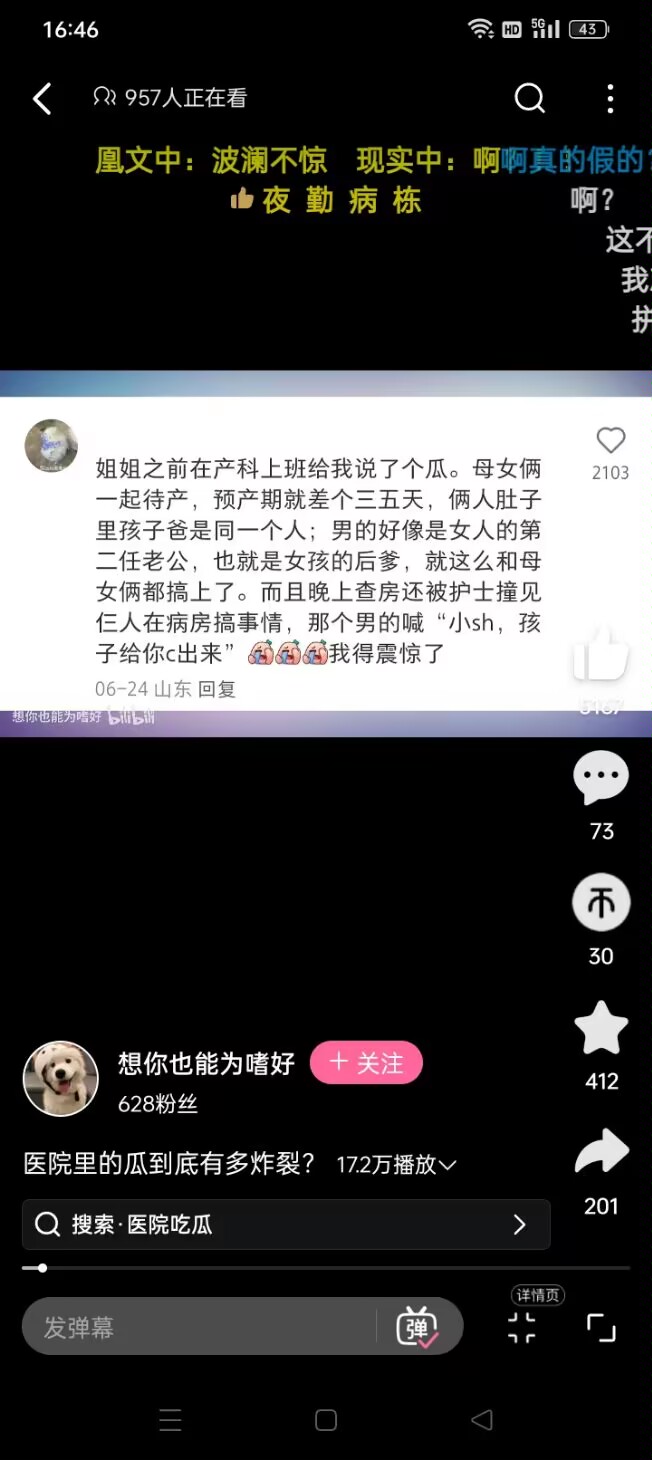
Task: Enter fullscreen mode
Action: (x=601, y=1327)
